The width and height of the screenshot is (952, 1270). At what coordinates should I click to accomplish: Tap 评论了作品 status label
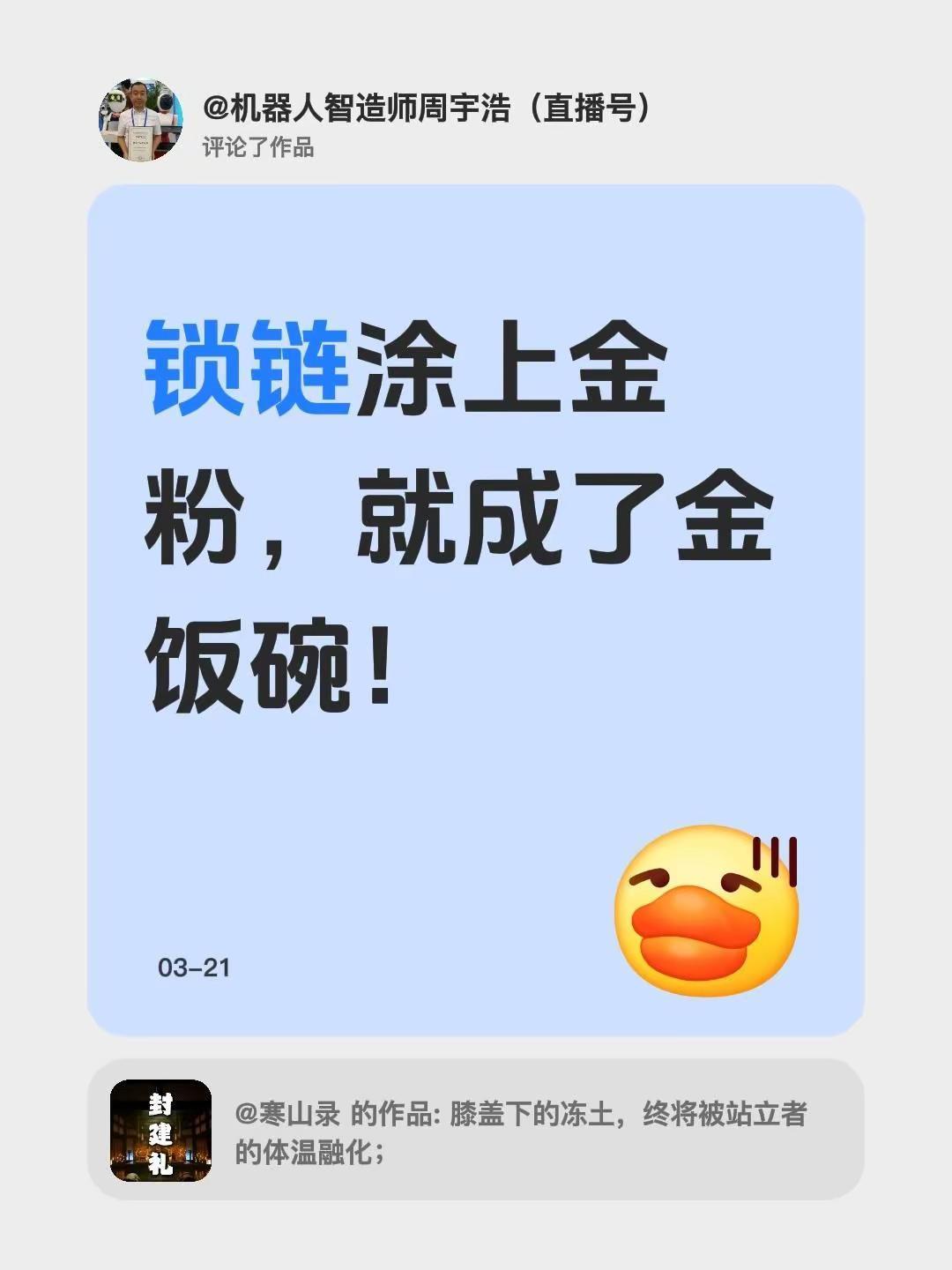(x=261, y=147)
